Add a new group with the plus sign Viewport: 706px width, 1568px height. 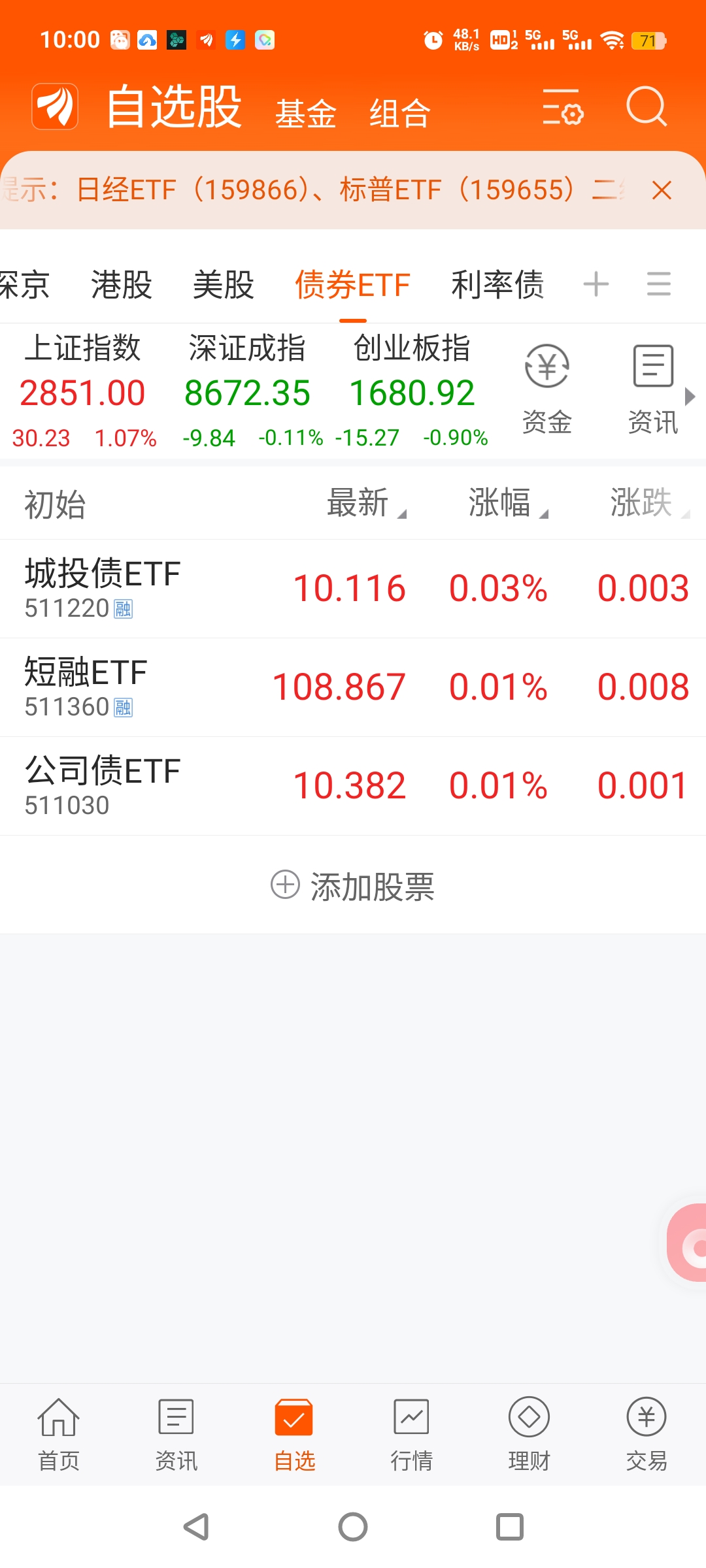pyautogui.click(x=596, y=284)
